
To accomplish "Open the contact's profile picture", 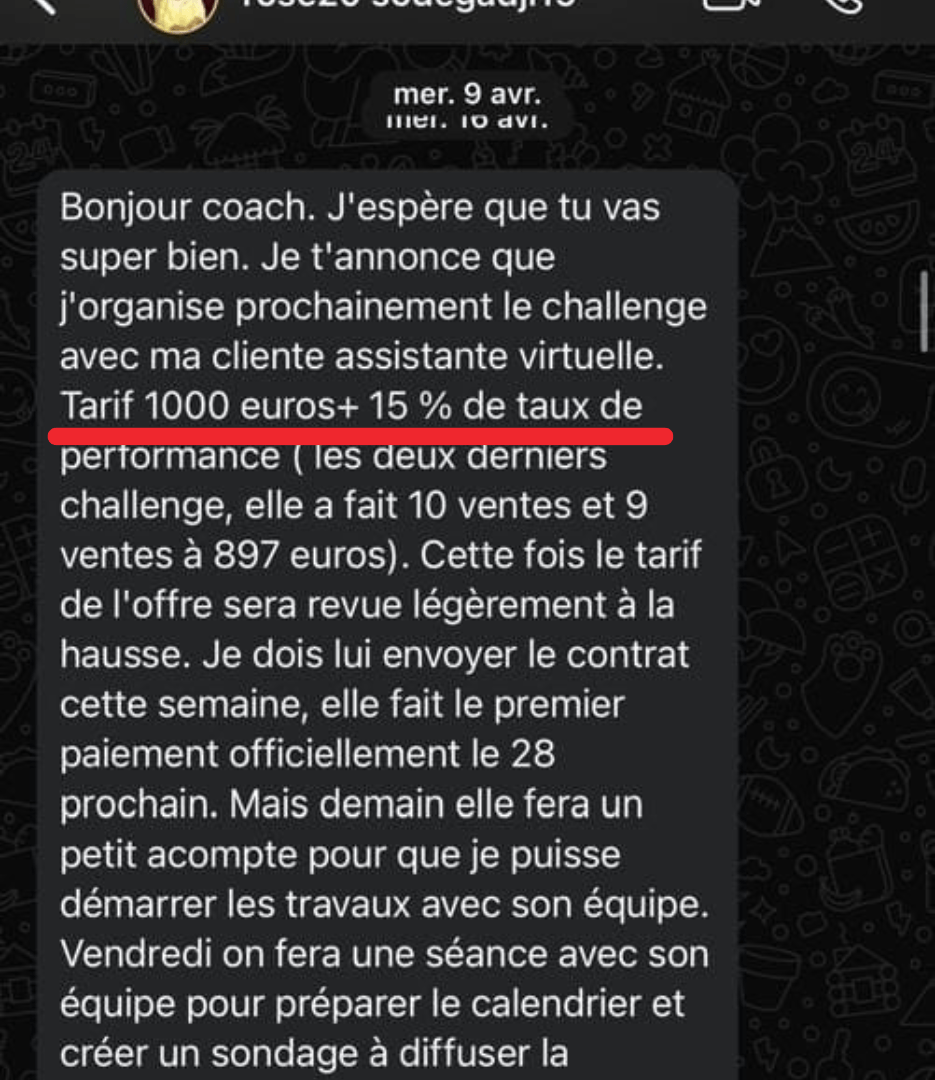I will [178, 10].
